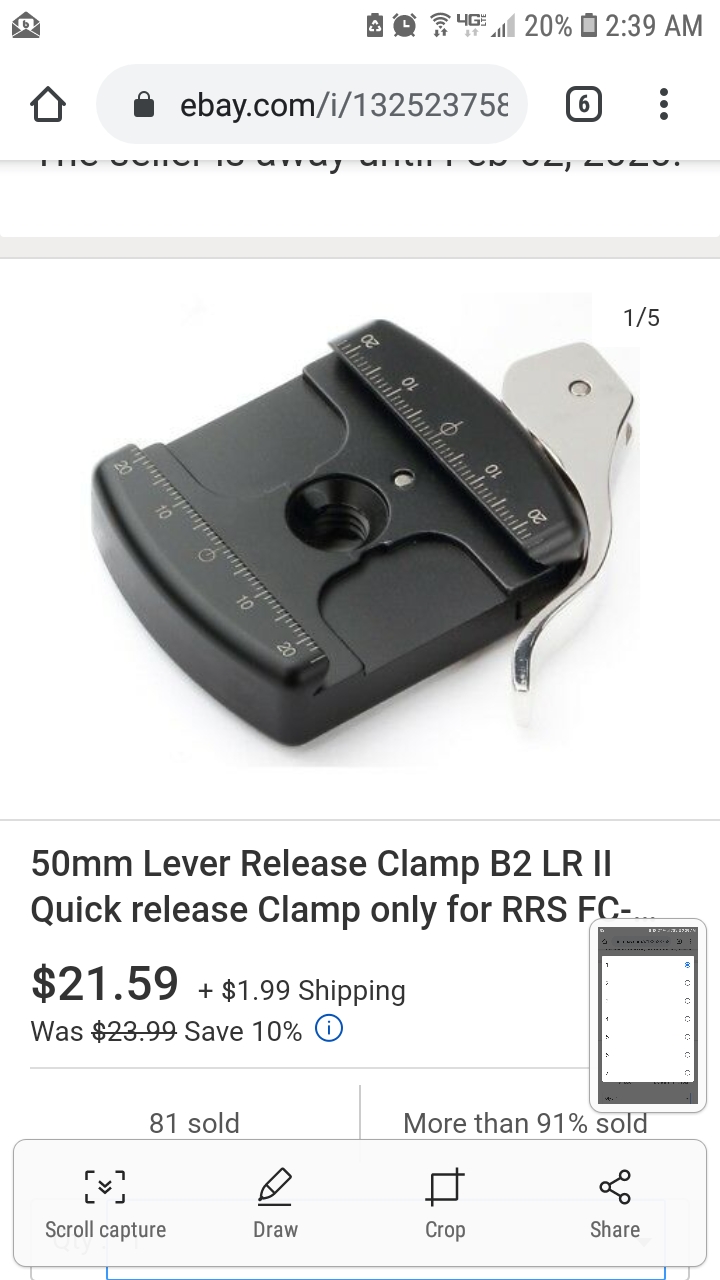Draw on the captured screenshot
Image resolution: width=720 pixels, height=1280 pixels.
(x=275, y=1204)
